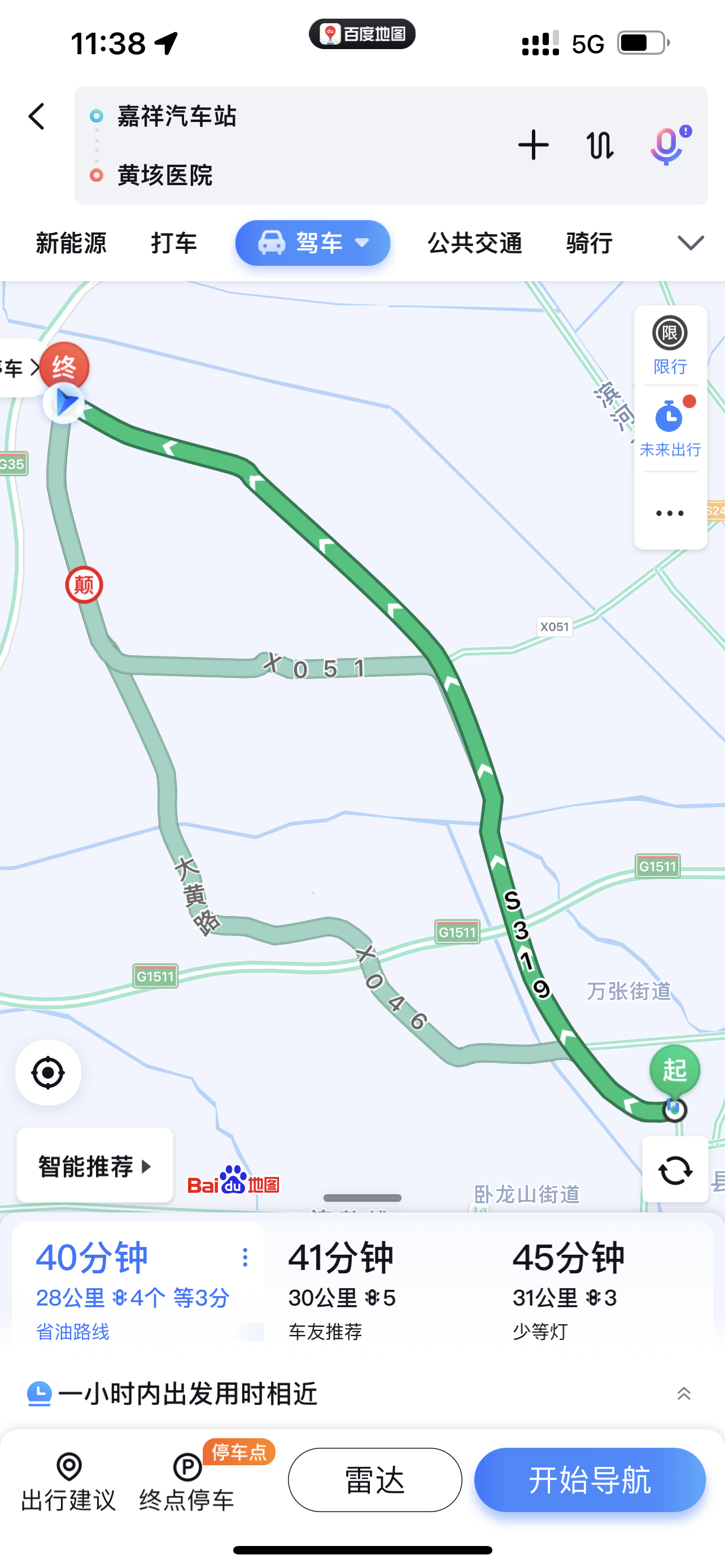Expand more travel modes chevron
The height and width of the screenshot is (1568, 725).
click(691, 243)
